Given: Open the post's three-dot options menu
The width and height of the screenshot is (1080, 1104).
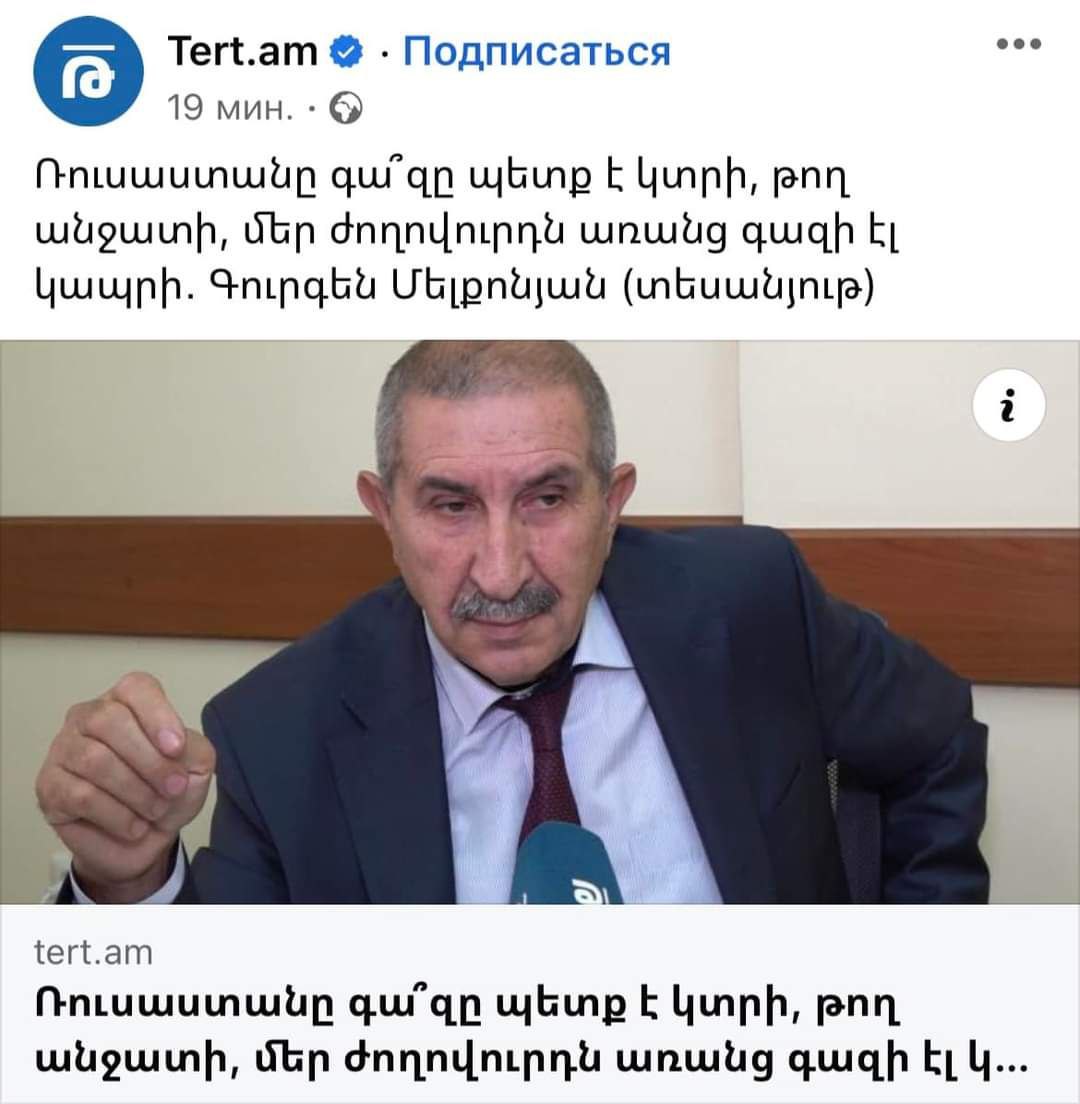Looking at the screenshot, I should coord(1020,44).
